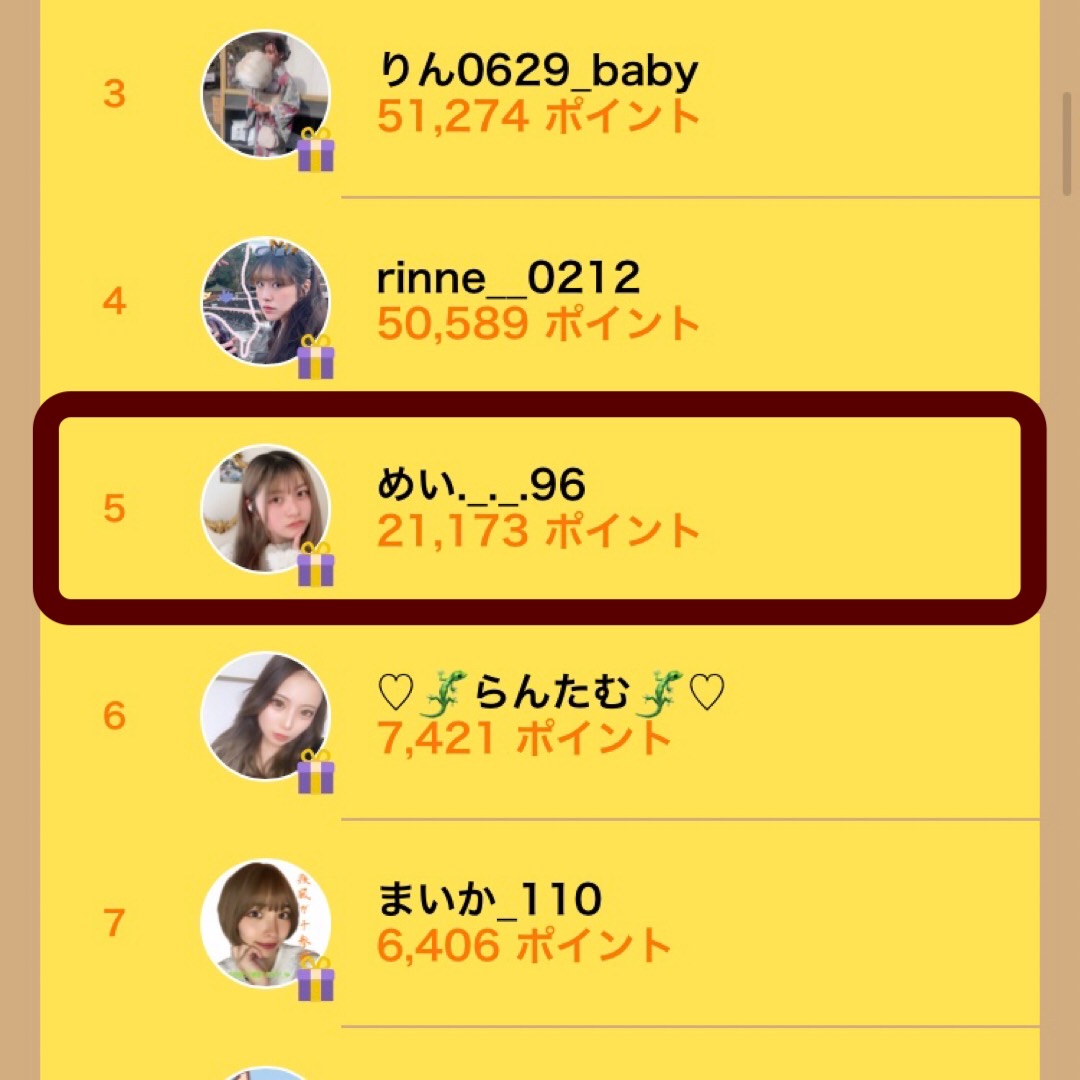This screenshot has width=1080, height=1080.
Task: Open まいか_110's ranking entry
Action: click(x=538, y=922)
